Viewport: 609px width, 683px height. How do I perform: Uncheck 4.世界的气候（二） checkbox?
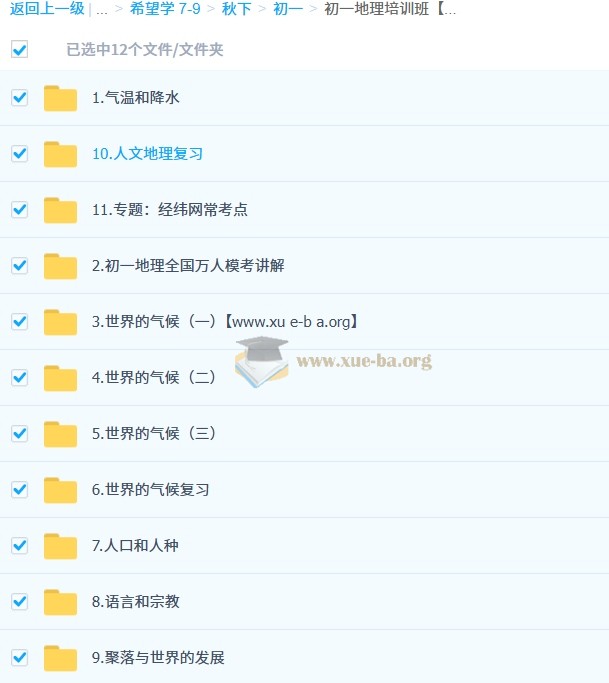[19, 378]
